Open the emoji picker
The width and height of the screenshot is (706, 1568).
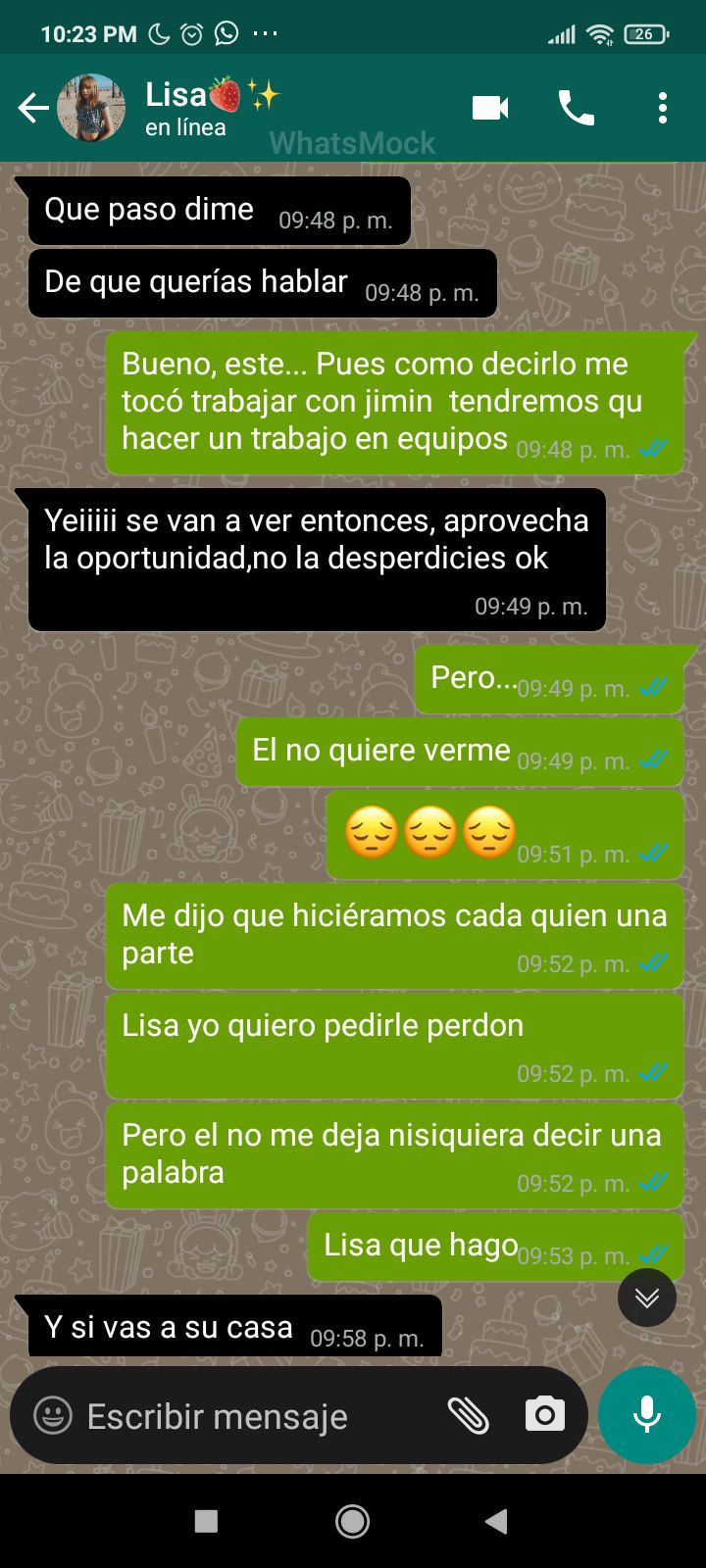[53, 1416]
